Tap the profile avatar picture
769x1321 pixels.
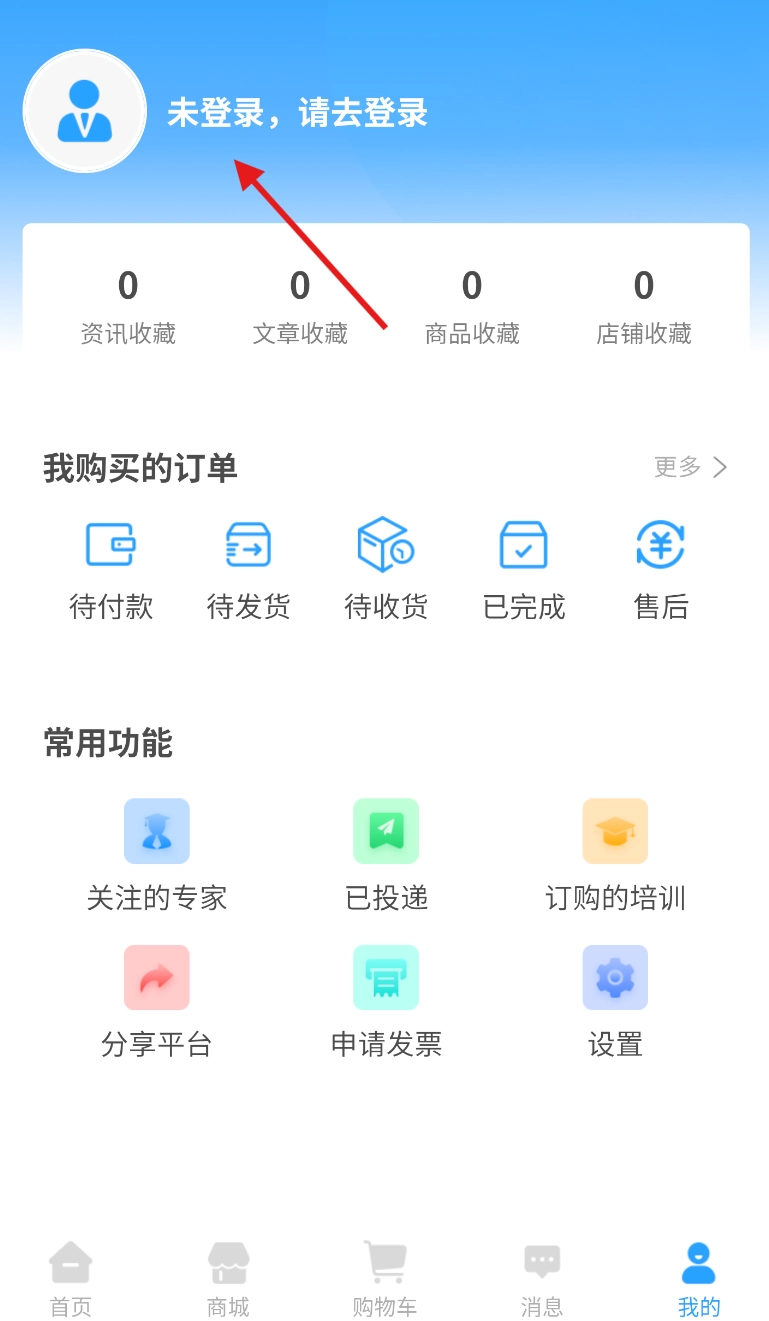pyautogui.click(x=85, y=111)
